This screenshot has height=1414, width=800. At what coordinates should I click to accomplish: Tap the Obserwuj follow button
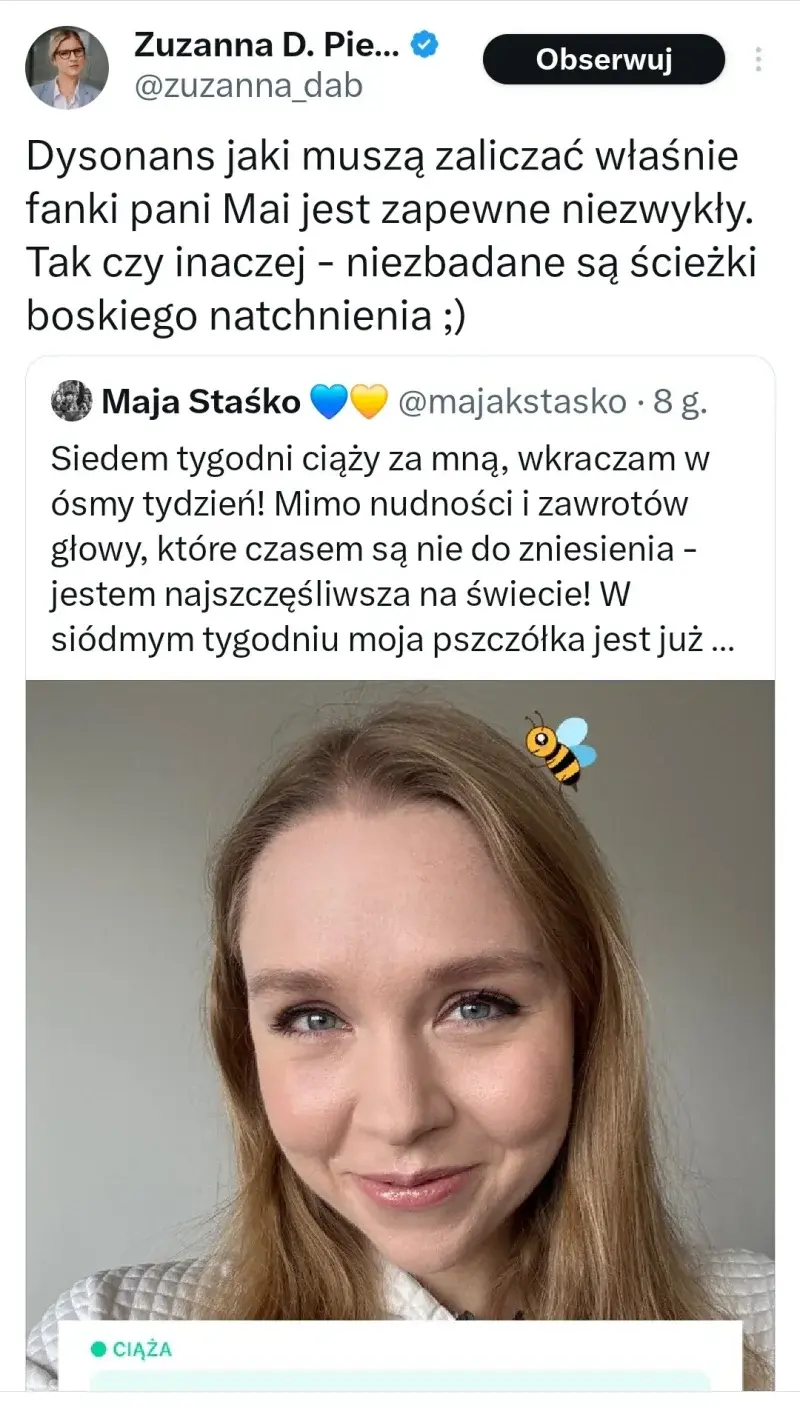603,60
